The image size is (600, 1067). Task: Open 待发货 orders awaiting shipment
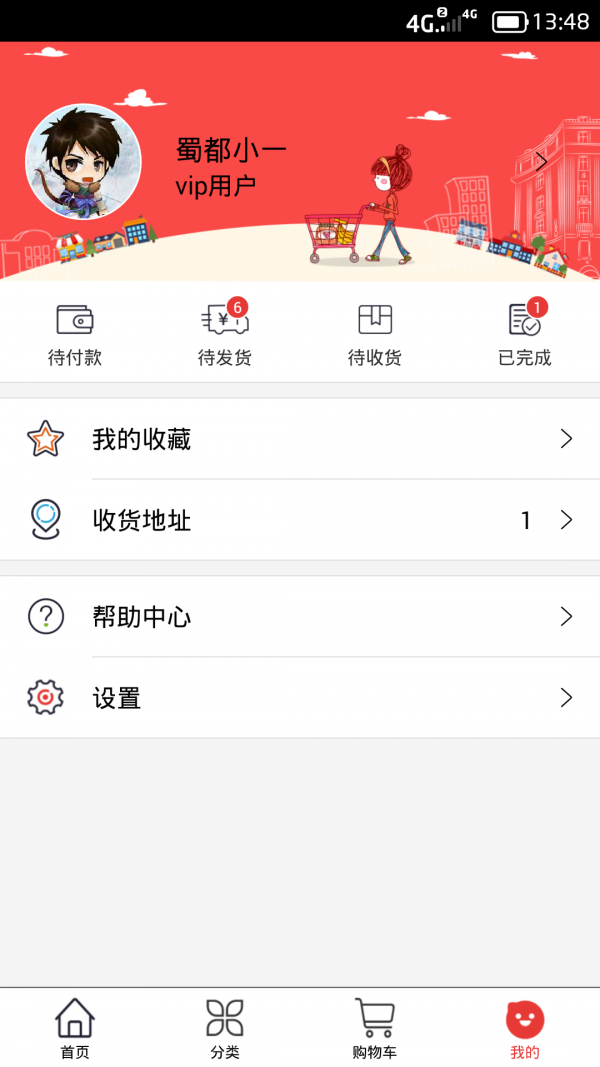coord(225,333)
